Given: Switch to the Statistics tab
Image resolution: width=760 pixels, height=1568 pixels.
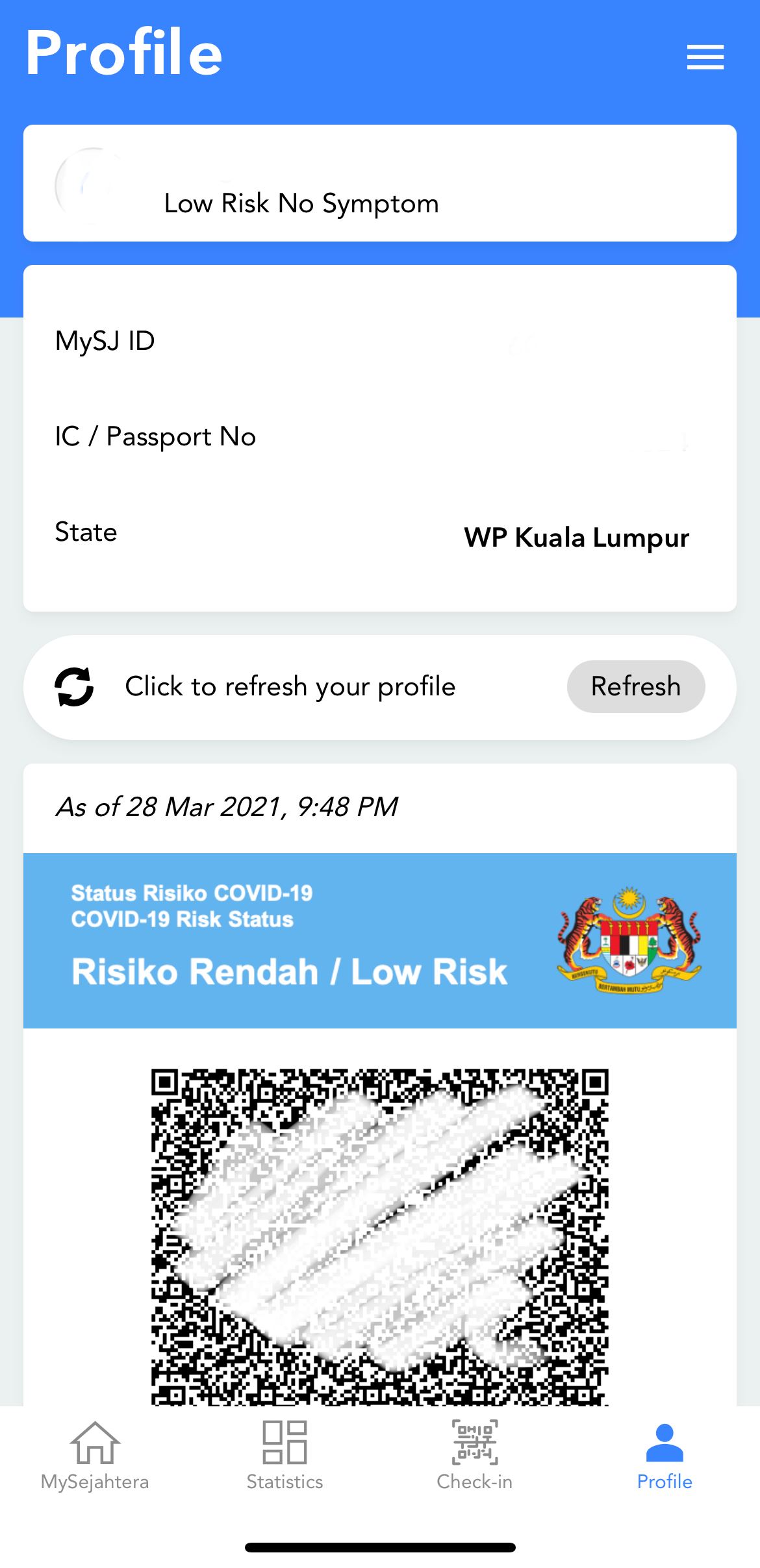Looking at the screenshot, I should pyautogui.click(x=285, y=1456).
